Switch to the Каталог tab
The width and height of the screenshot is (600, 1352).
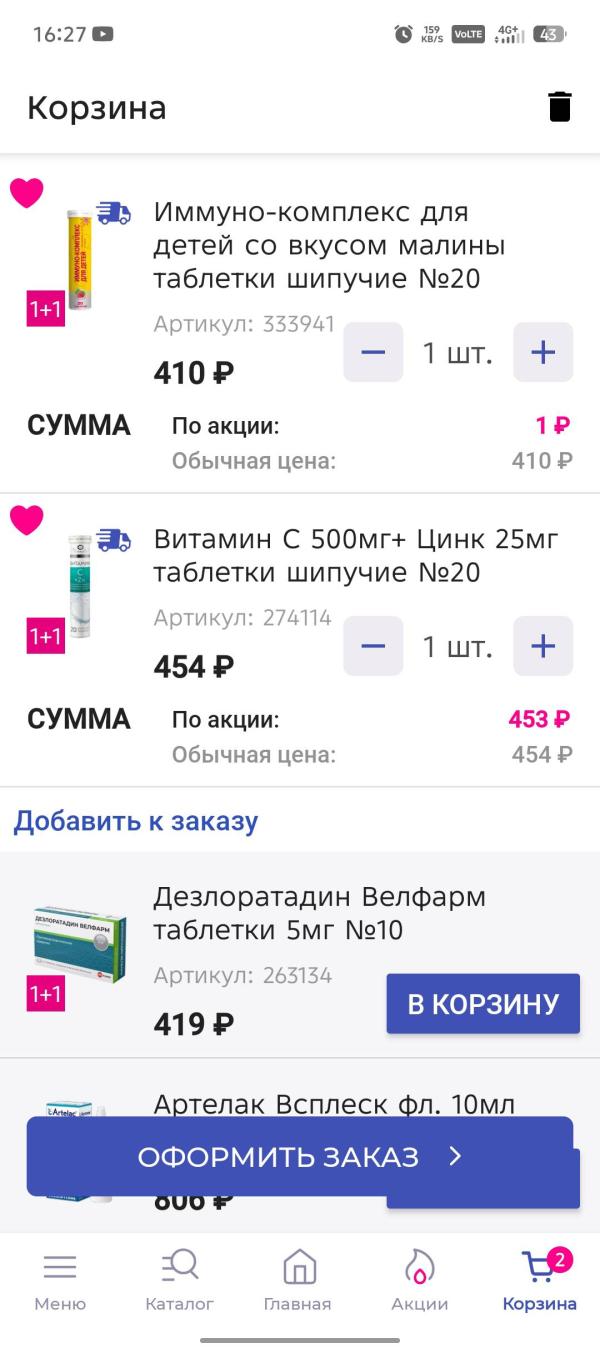(x=180, y=1280)
